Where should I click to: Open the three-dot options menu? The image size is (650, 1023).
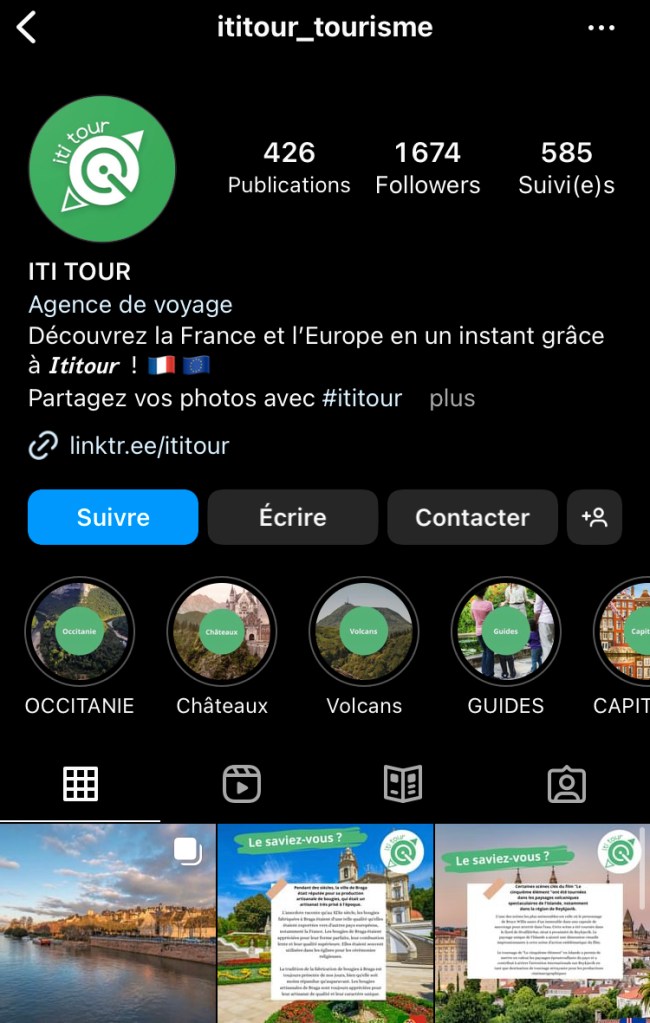pos(601,28)
